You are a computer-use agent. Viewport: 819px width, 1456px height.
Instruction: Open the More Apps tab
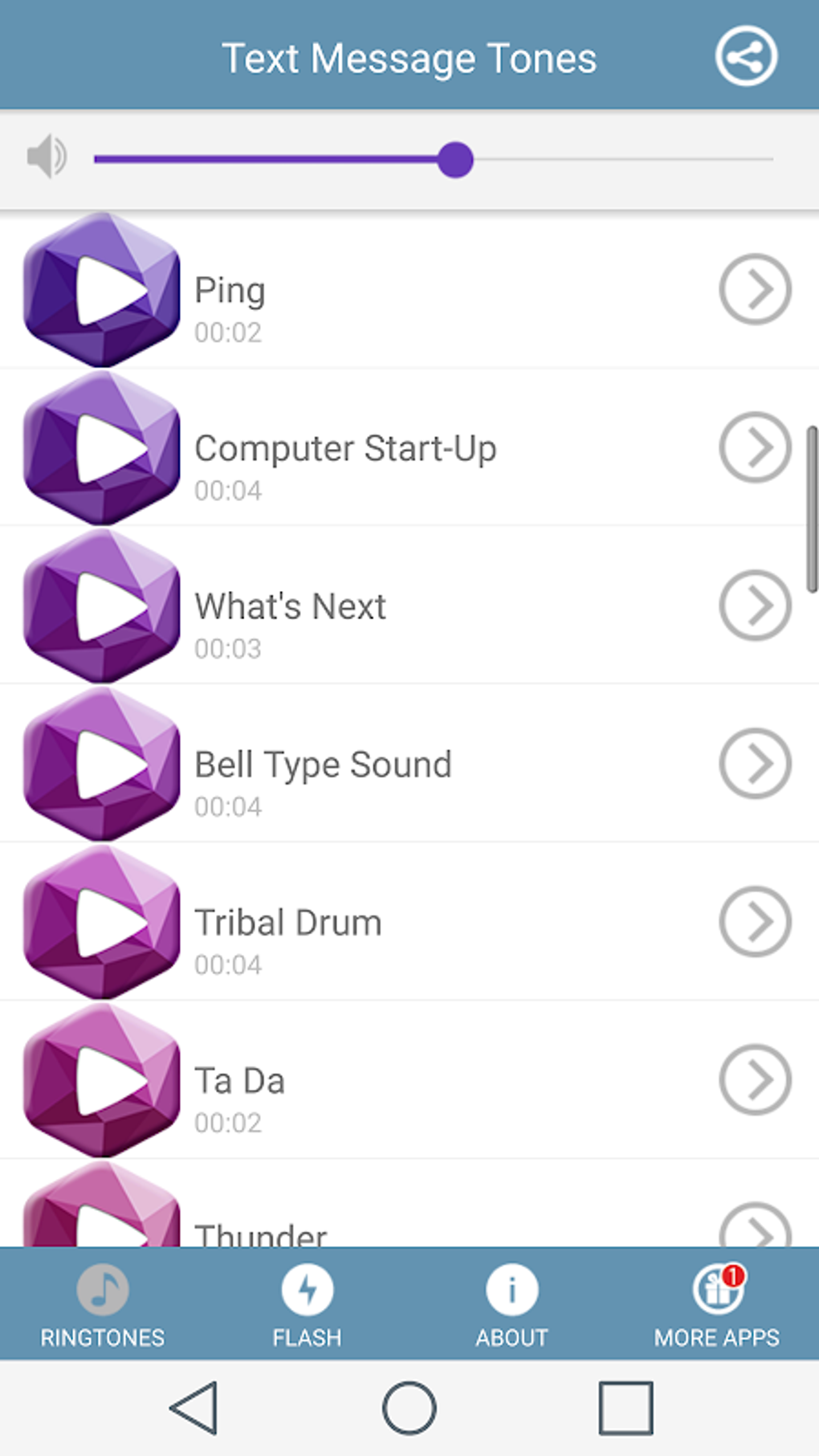(716, 1304)
